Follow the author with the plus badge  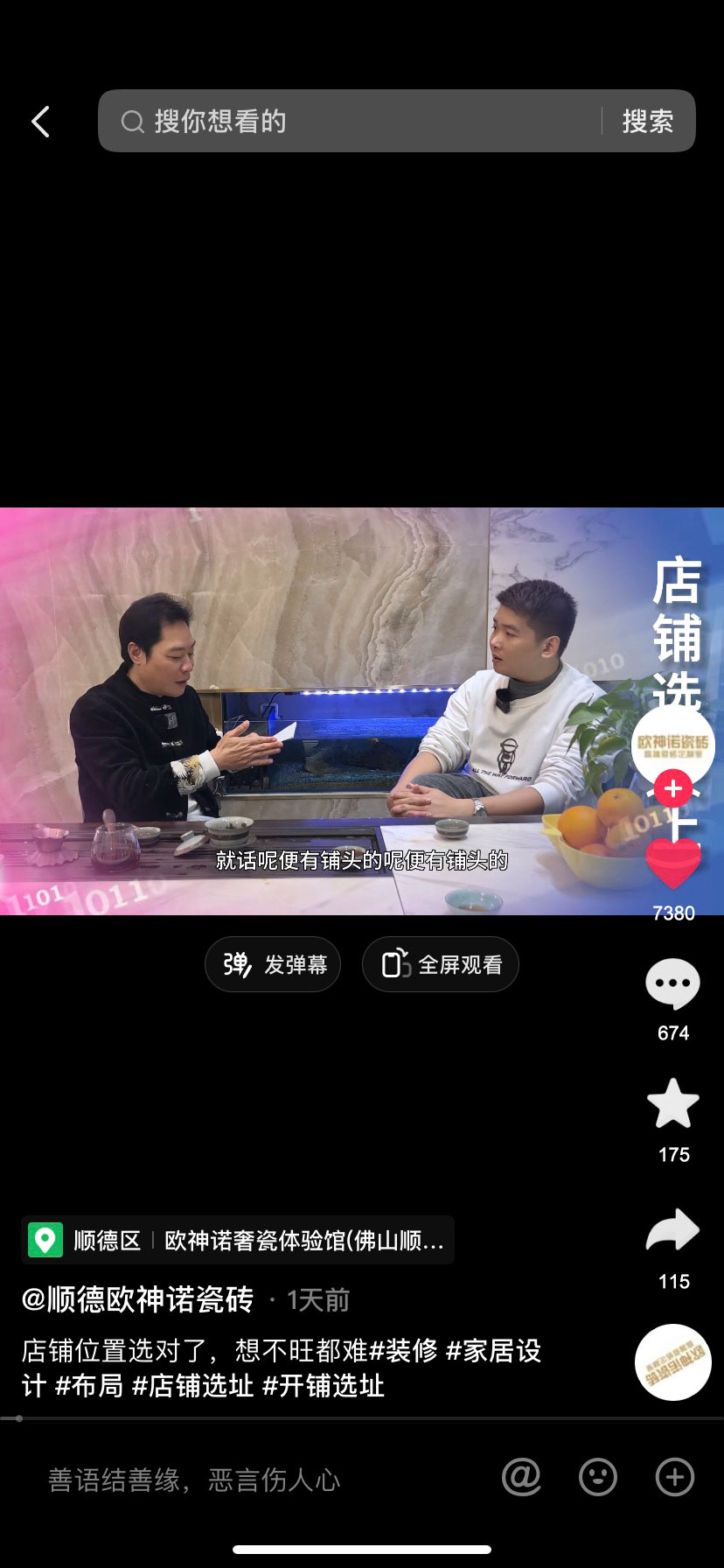point(672,789)
